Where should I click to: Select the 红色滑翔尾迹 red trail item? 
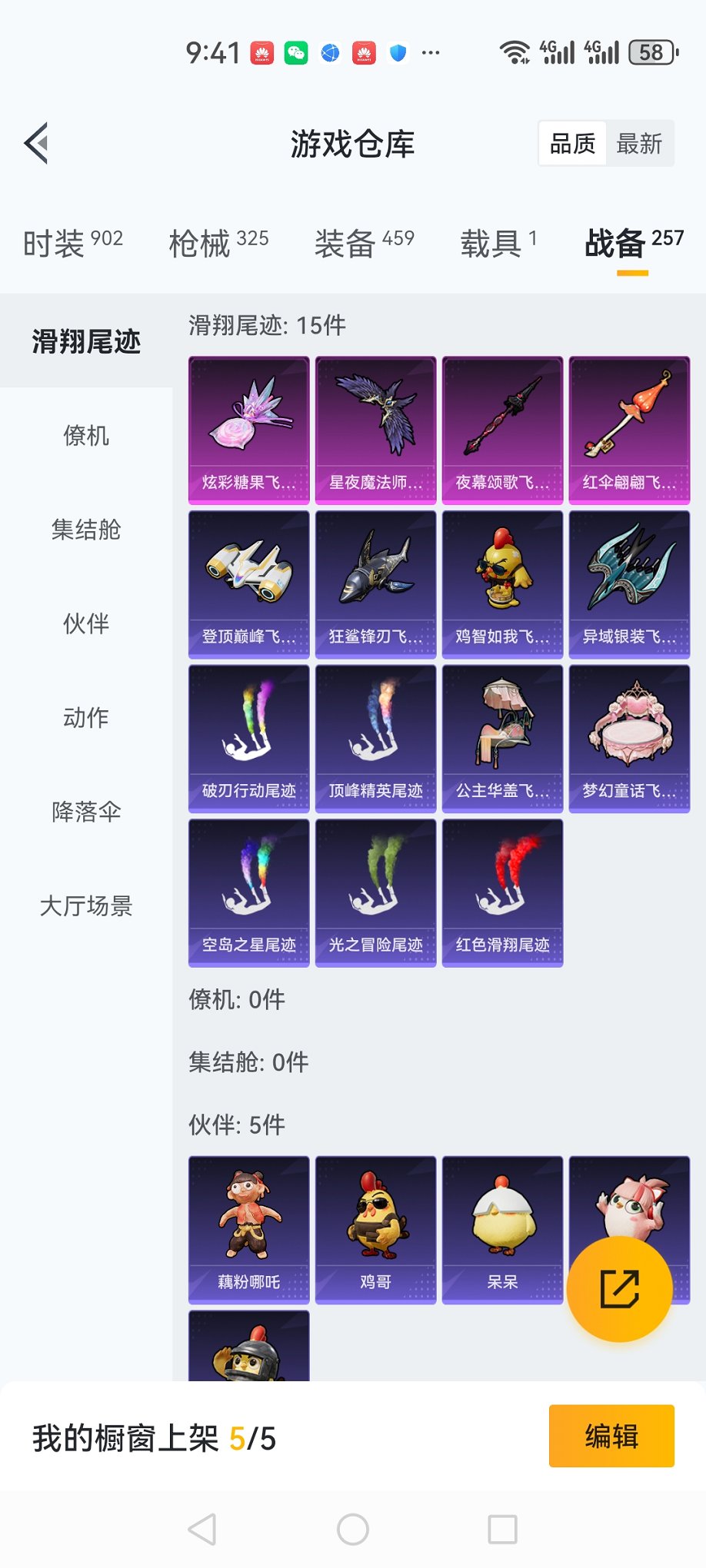(x=501, y=892)
